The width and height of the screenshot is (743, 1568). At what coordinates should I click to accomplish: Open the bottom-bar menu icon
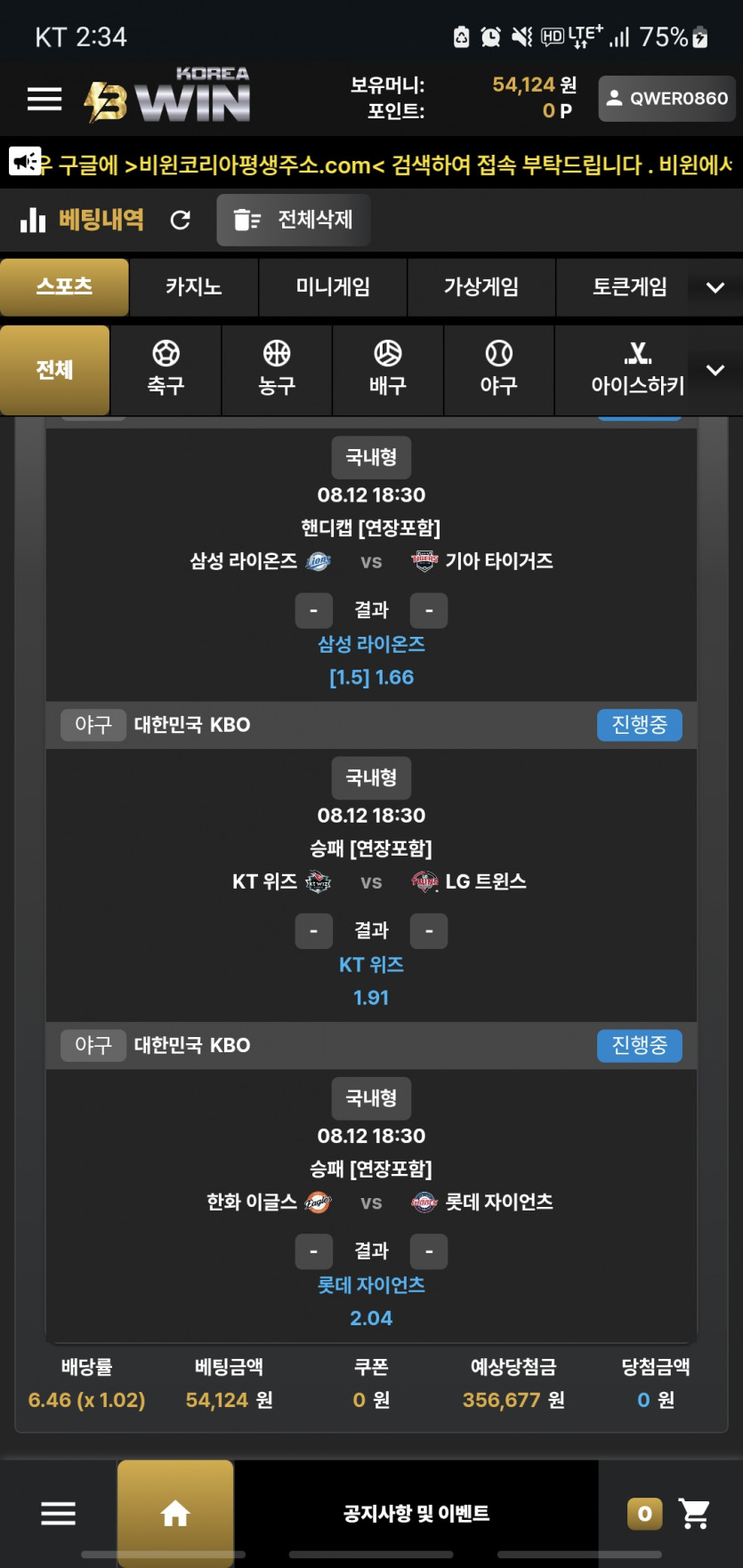click(58, 1513)
